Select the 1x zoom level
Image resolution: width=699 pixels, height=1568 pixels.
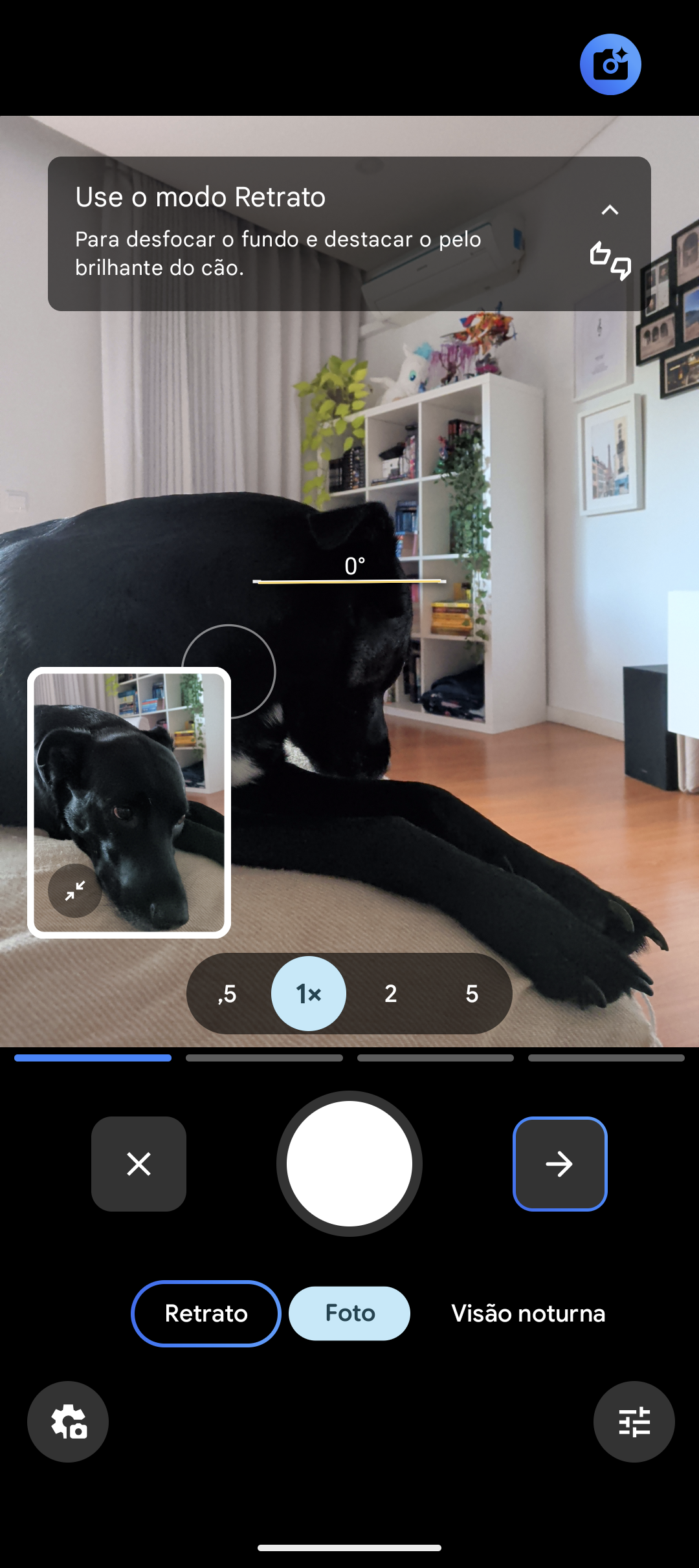pyautogui.click(x=309, y=994)
